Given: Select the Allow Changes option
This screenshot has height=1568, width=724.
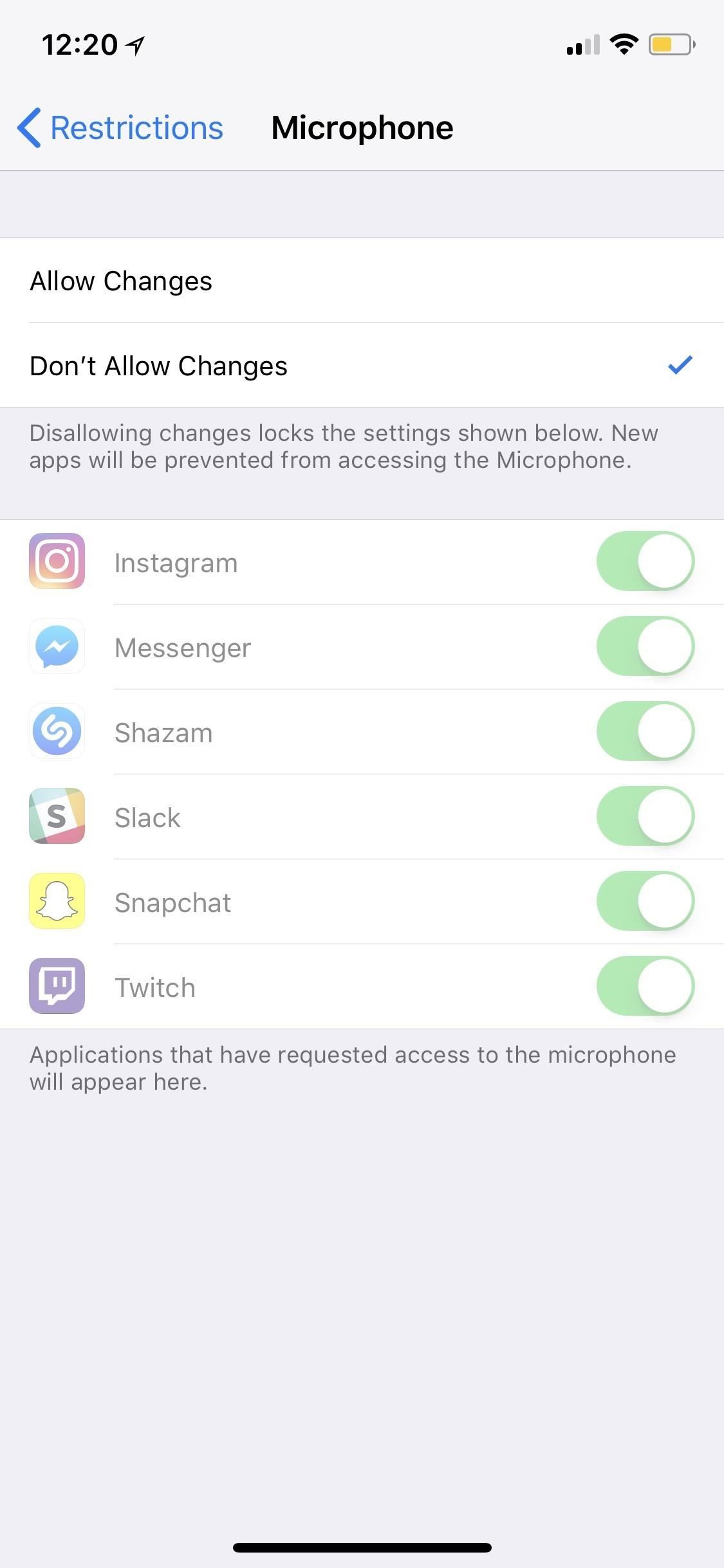Looking at the screenshot, I should 360,281.
